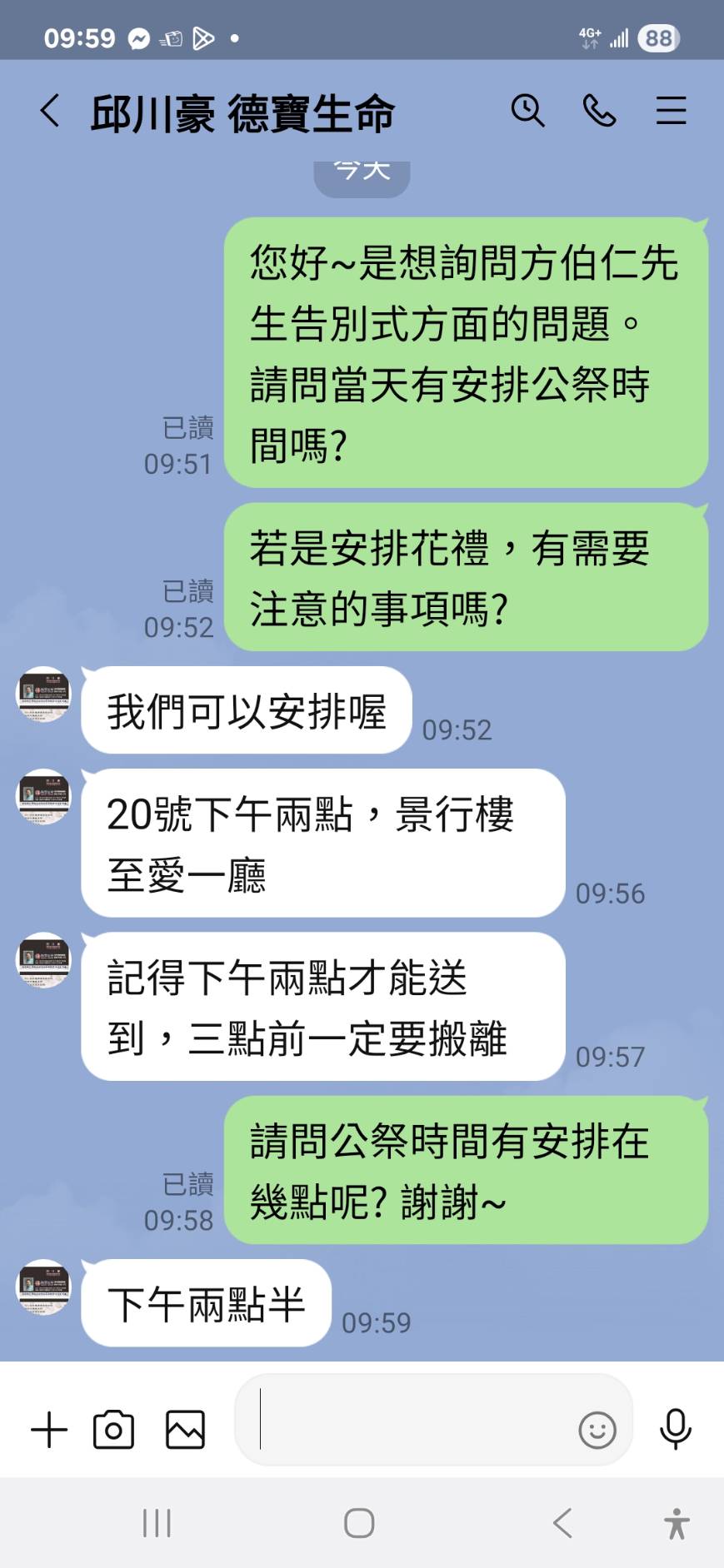
Task: Open the system recent apps view
Action: click(x=157, y=1523)
